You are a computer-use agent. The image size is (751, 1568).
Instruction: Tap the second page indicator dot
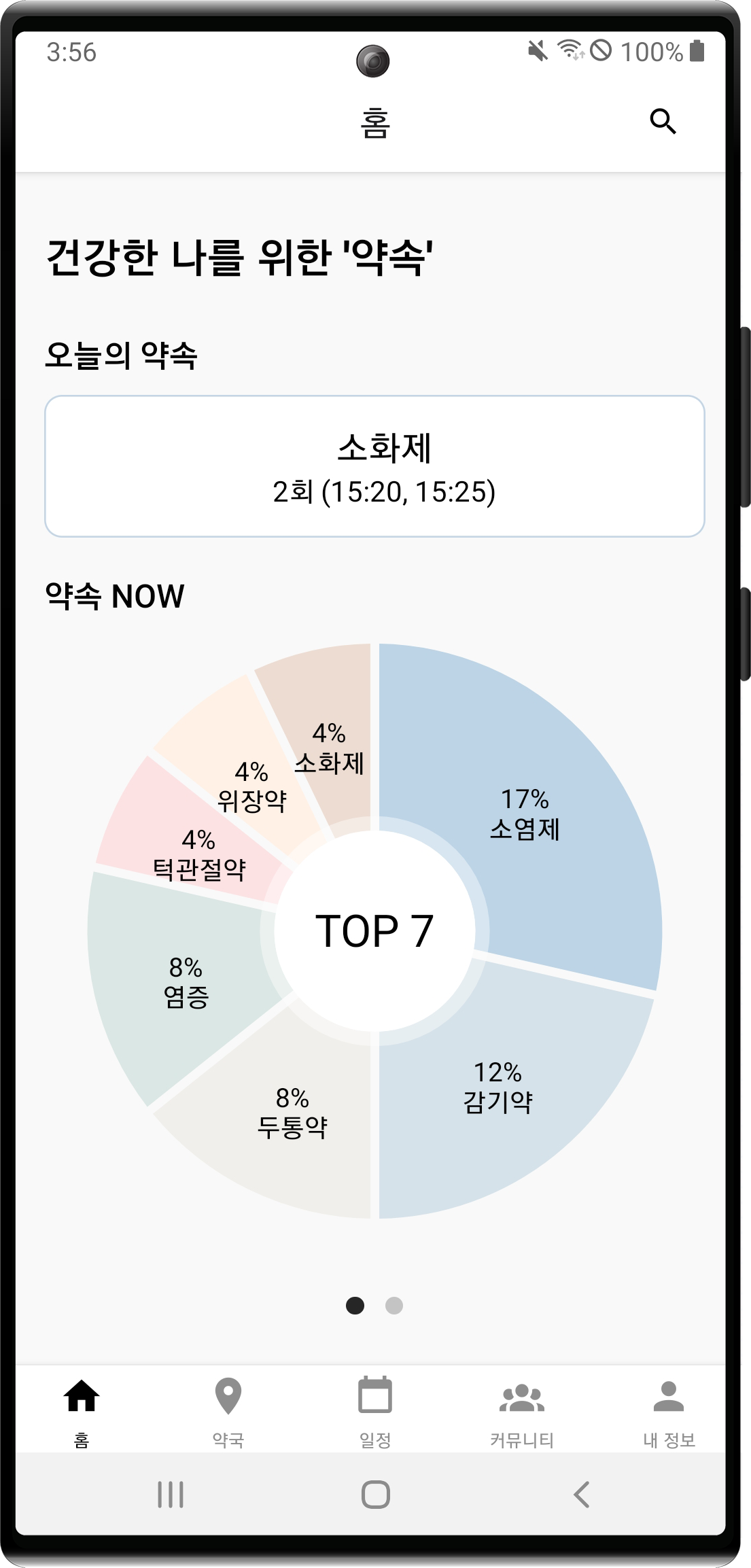(x=394, y=1306)
